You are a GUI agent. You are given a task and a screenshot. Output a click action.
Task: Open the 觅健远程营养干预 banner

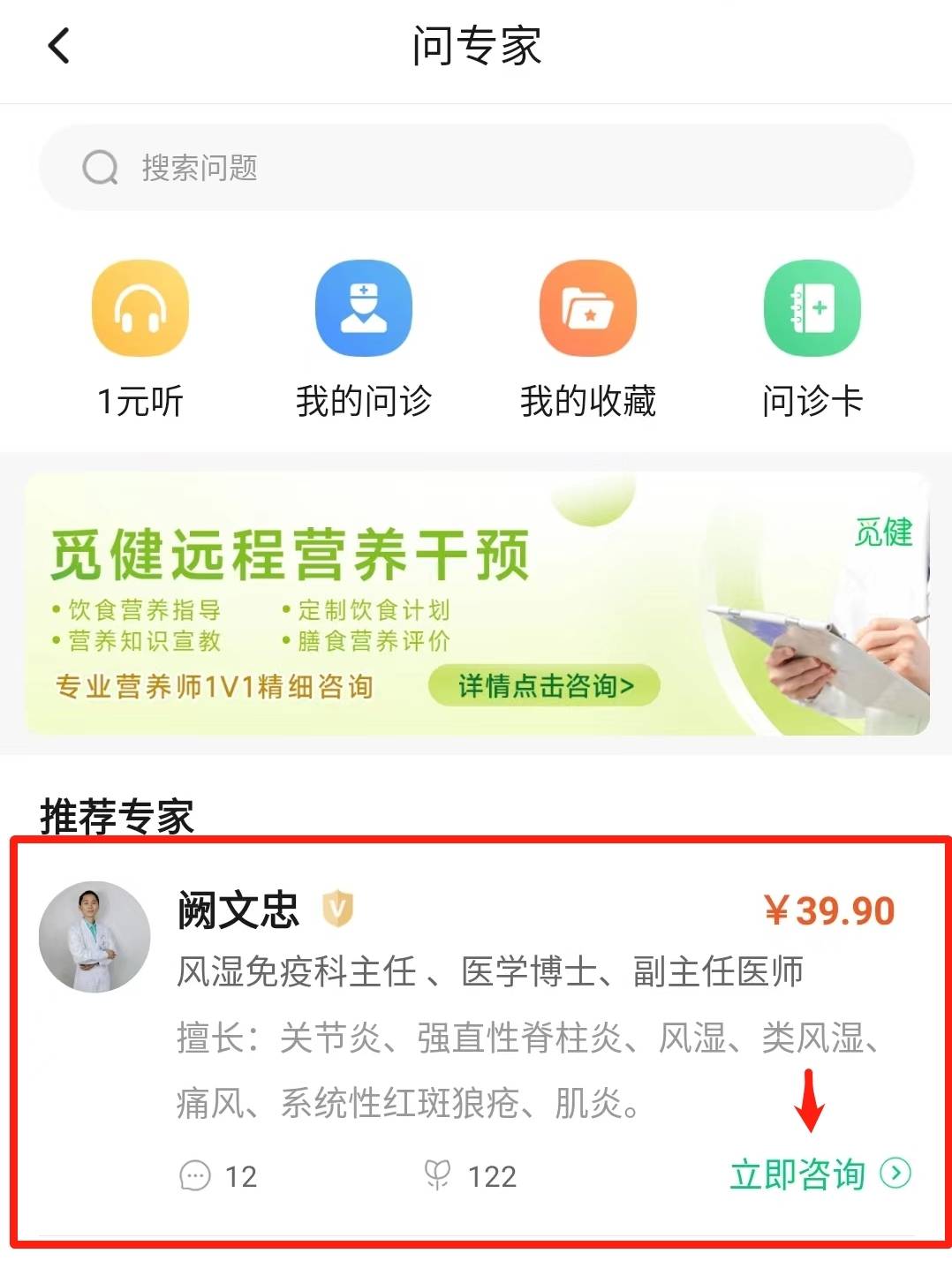(477, 604)
